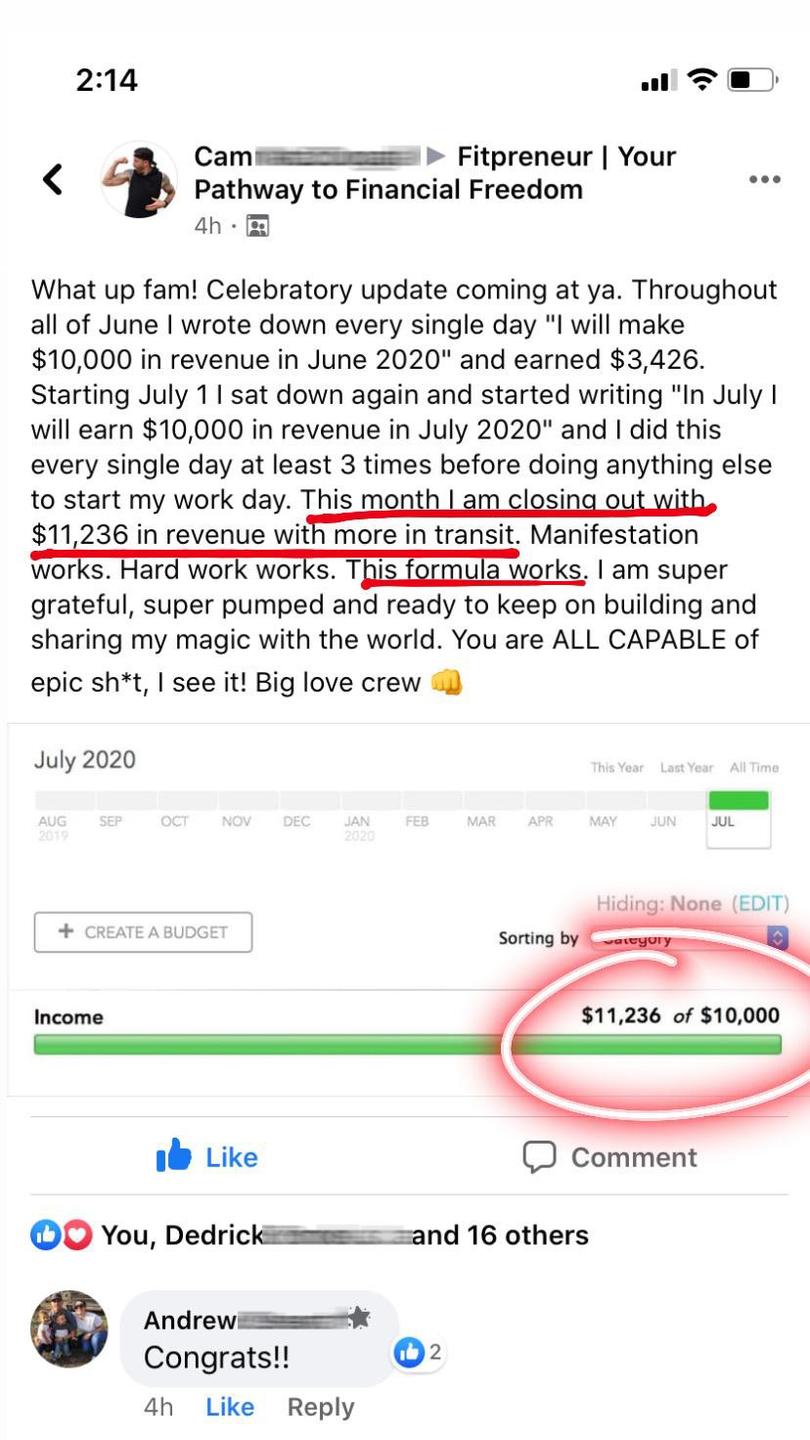Screen dimensions: 810x1440
Task: Open Cam's profile picture
Action: tap(139, 181)
